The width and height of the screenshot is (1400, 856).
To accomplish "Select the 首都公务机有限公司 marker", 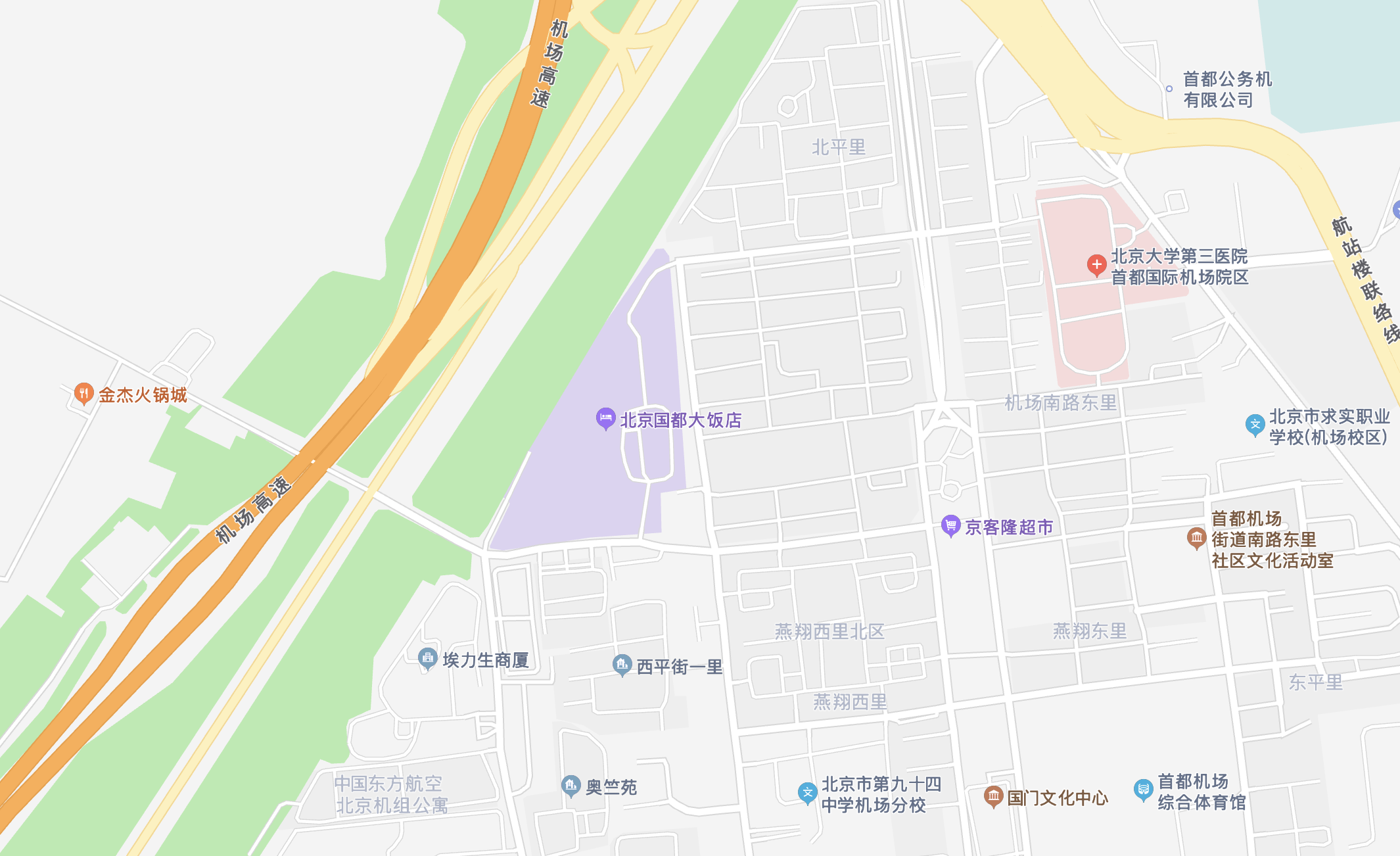I will point(1169,89).
